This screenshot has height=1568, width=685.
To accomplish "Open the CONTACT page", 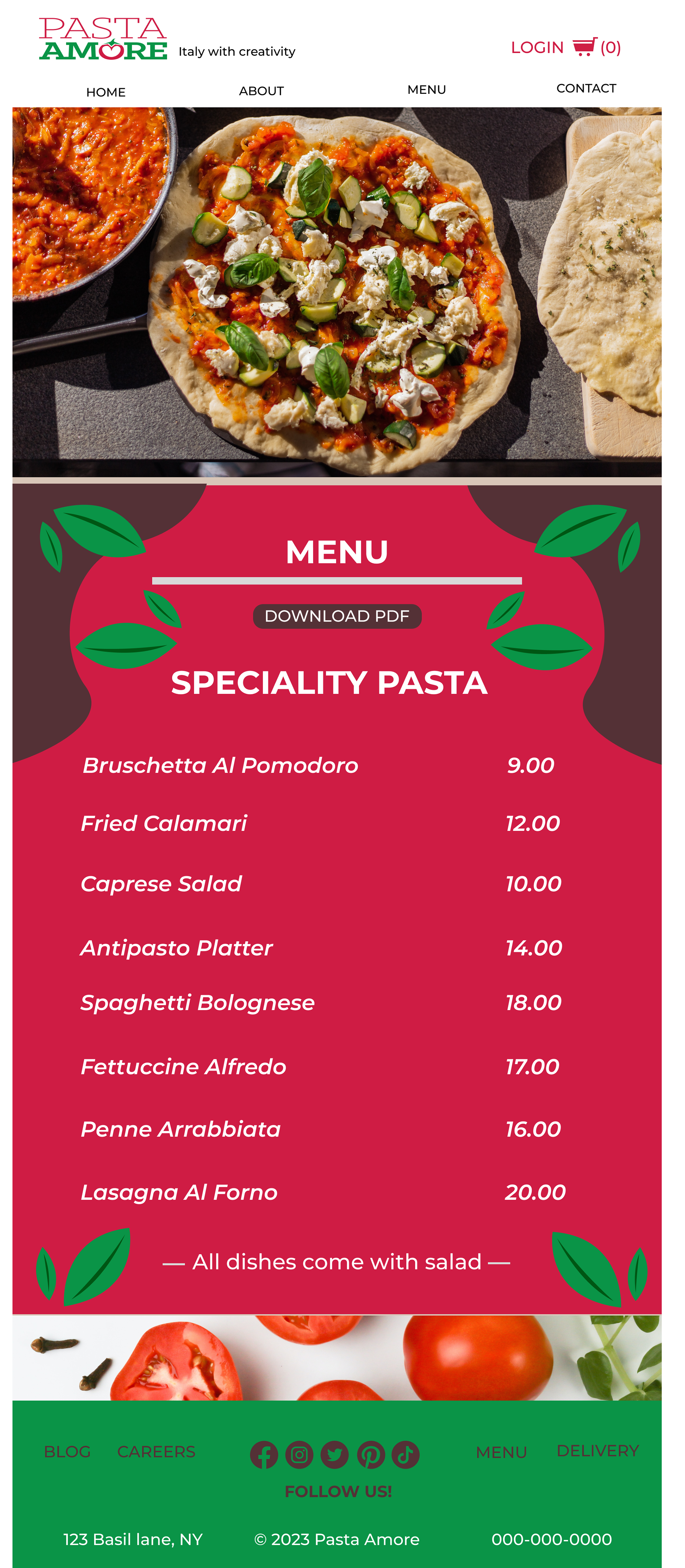I will [586, 88].
